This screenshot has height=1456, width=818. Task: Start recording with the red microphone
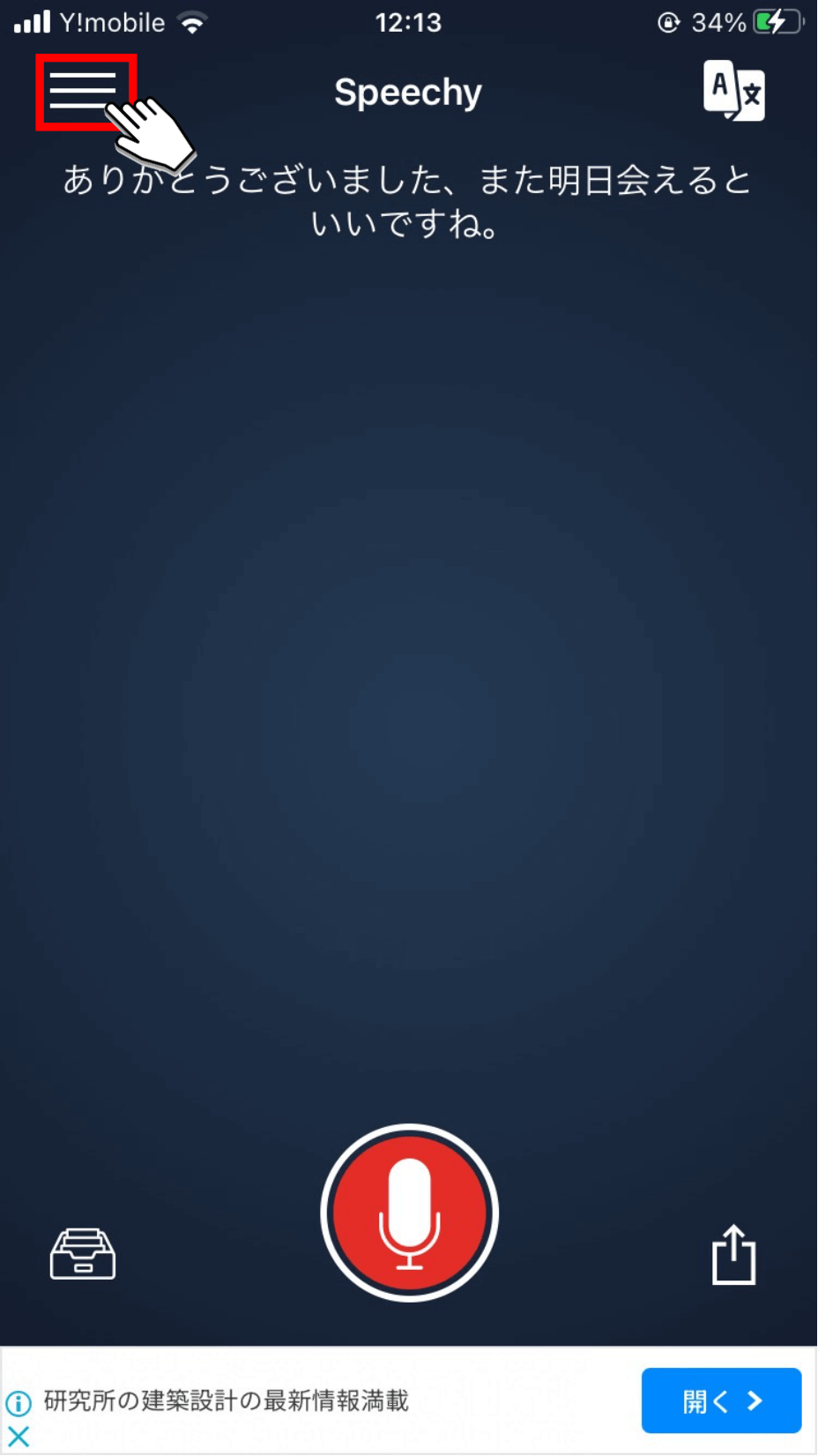pyautogui.click(x=409, y=1213)
